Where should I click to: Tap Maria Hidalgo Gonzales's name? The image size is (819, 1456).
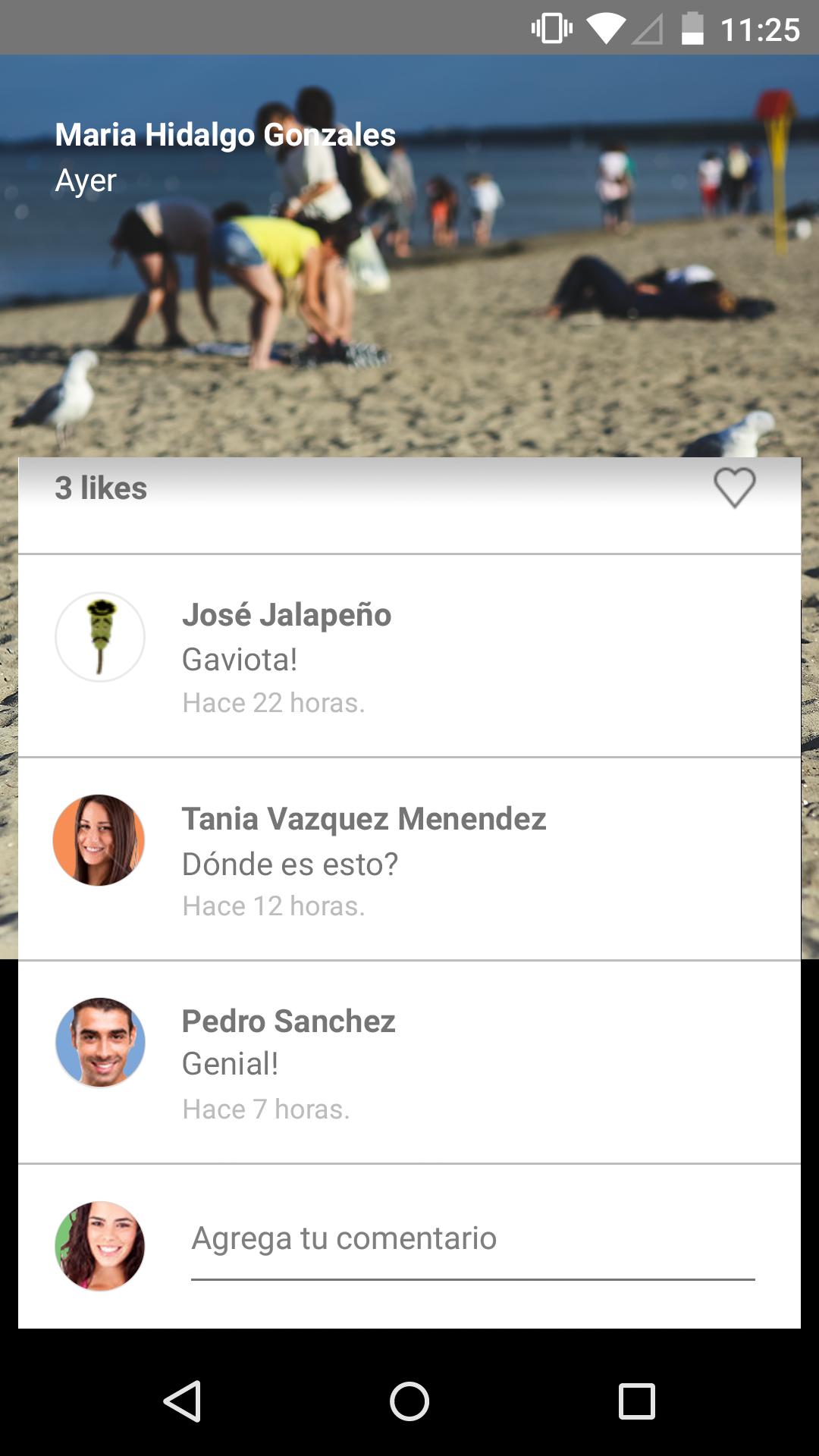tap(224, 135)
